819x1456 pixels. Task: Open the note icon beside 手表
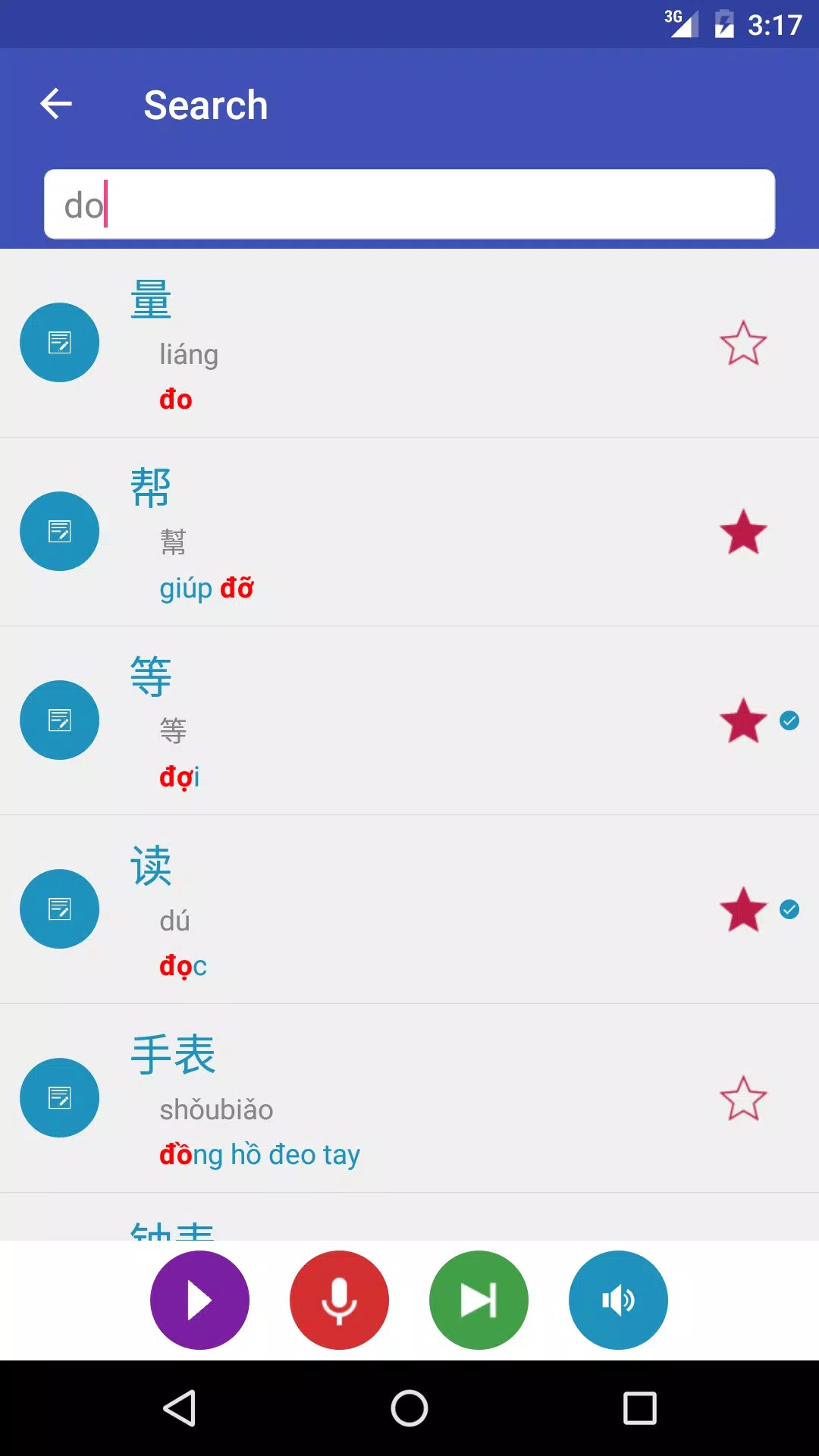click(59, 1098)
